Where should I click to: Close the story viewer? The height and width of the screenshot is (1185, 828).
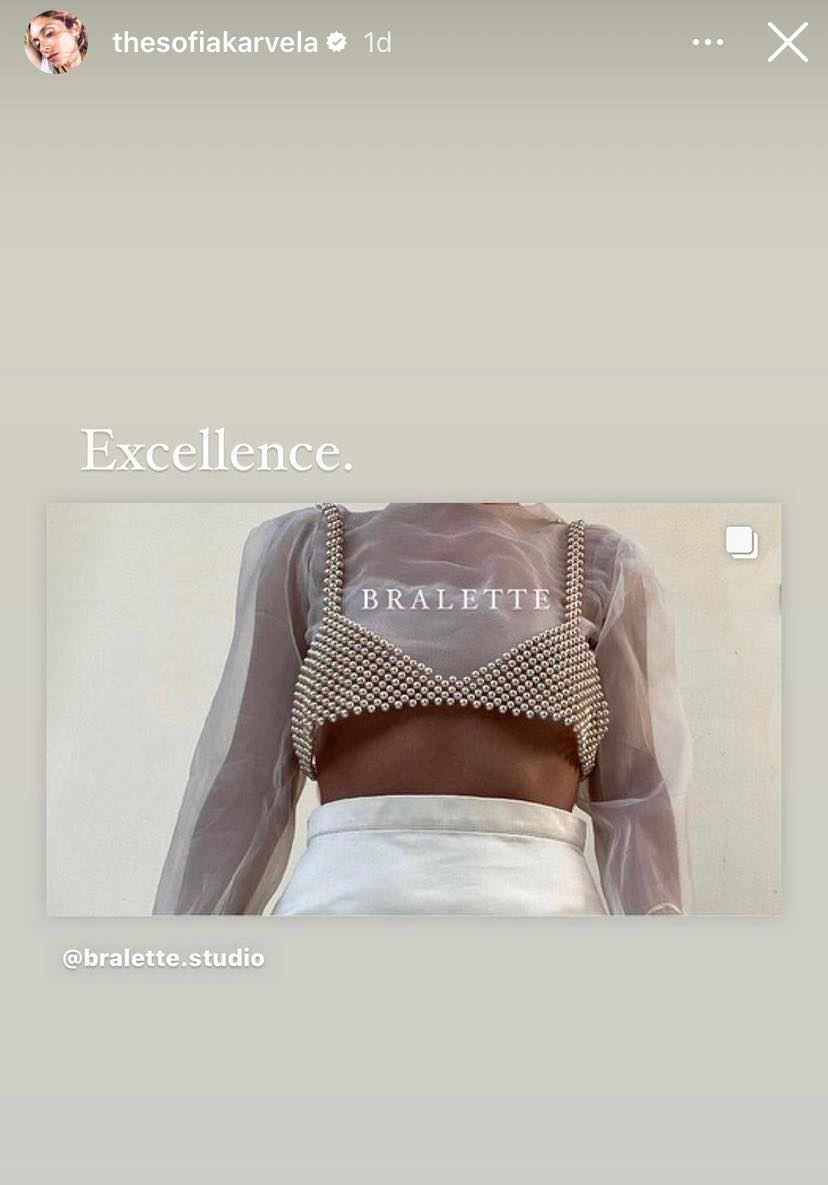coord(787,43)
